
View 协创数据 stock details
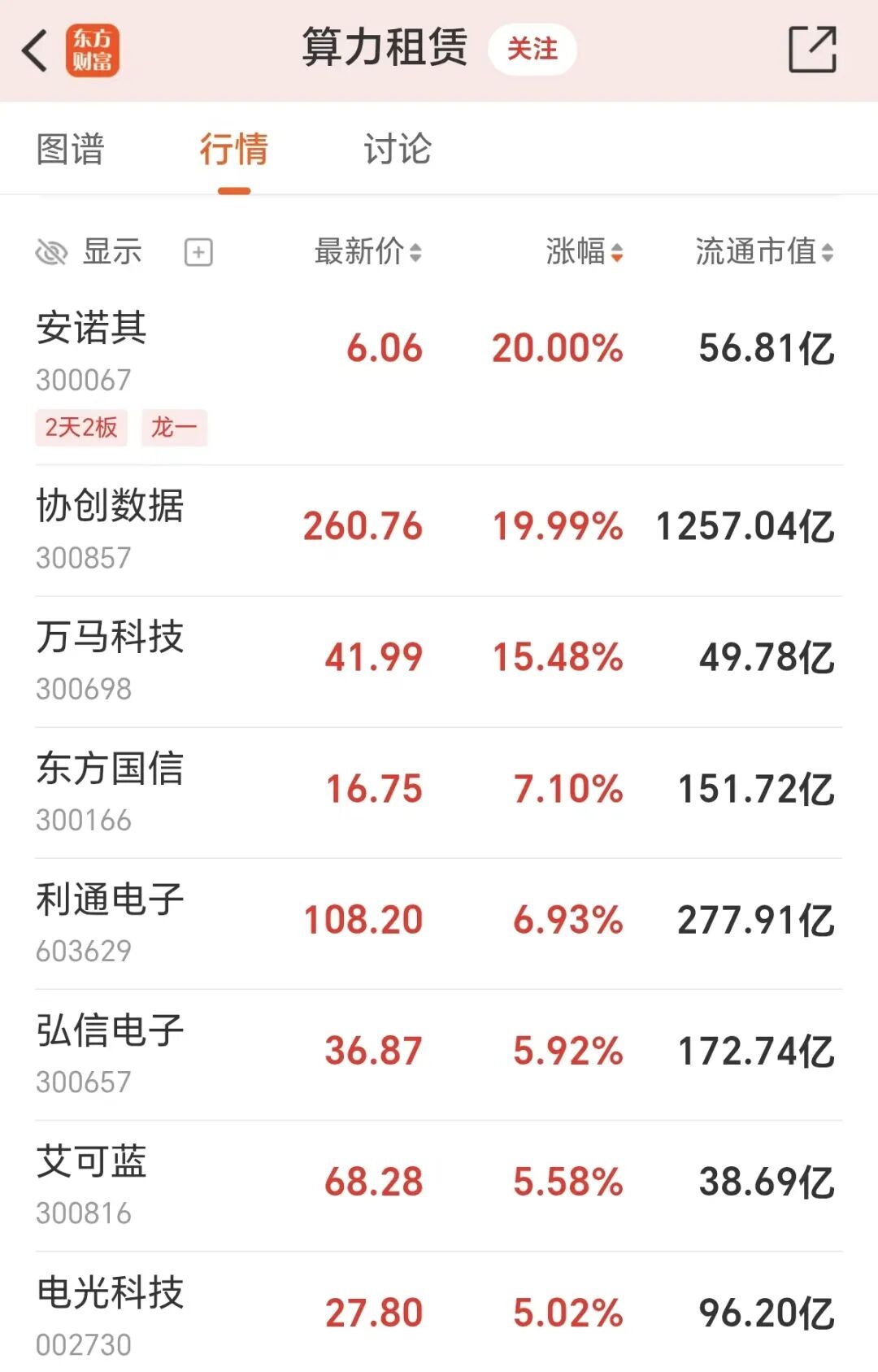tap(110, 506)
